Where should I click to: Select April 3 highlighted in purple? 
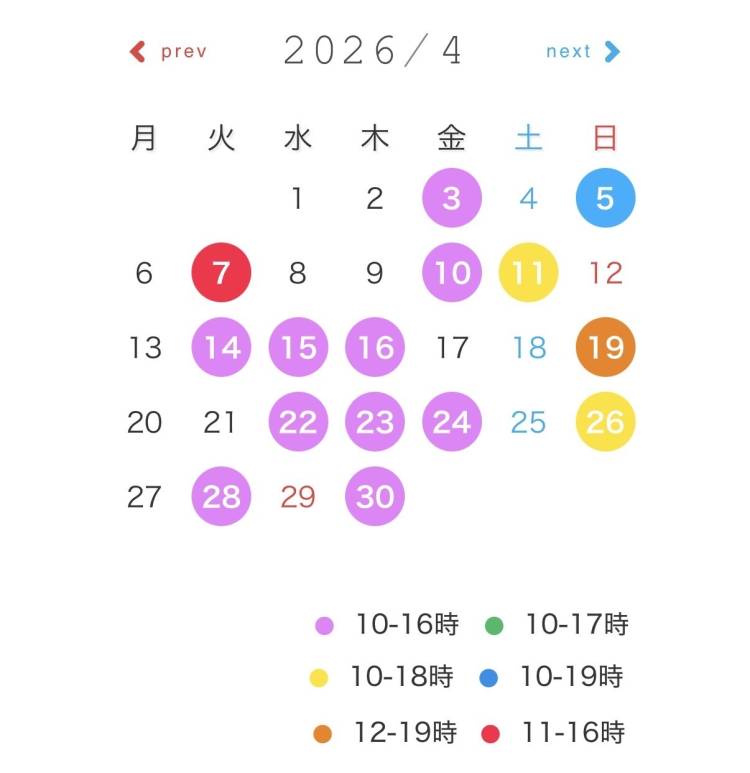tap(451, 198)
